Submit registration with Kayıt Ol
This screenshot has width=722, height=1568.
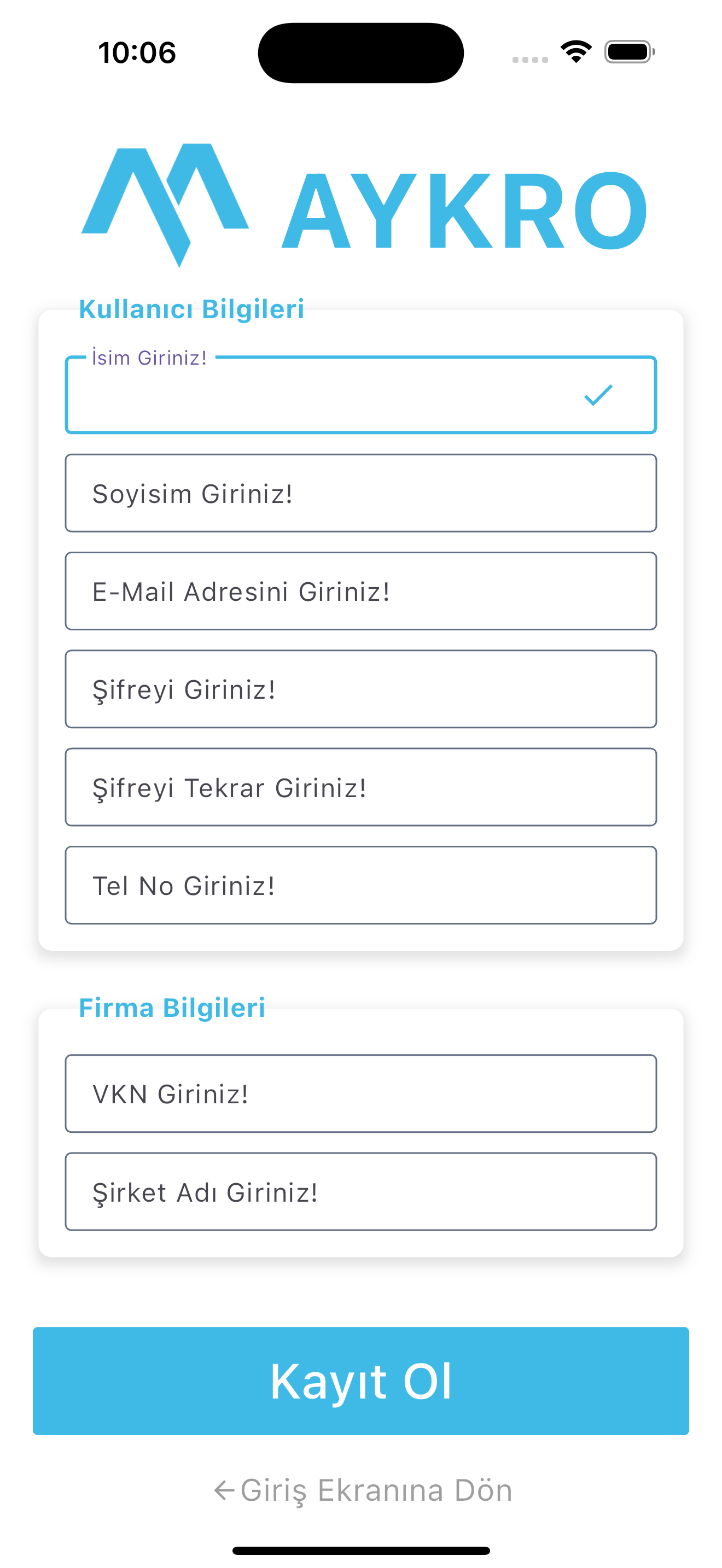point(360,1381)
